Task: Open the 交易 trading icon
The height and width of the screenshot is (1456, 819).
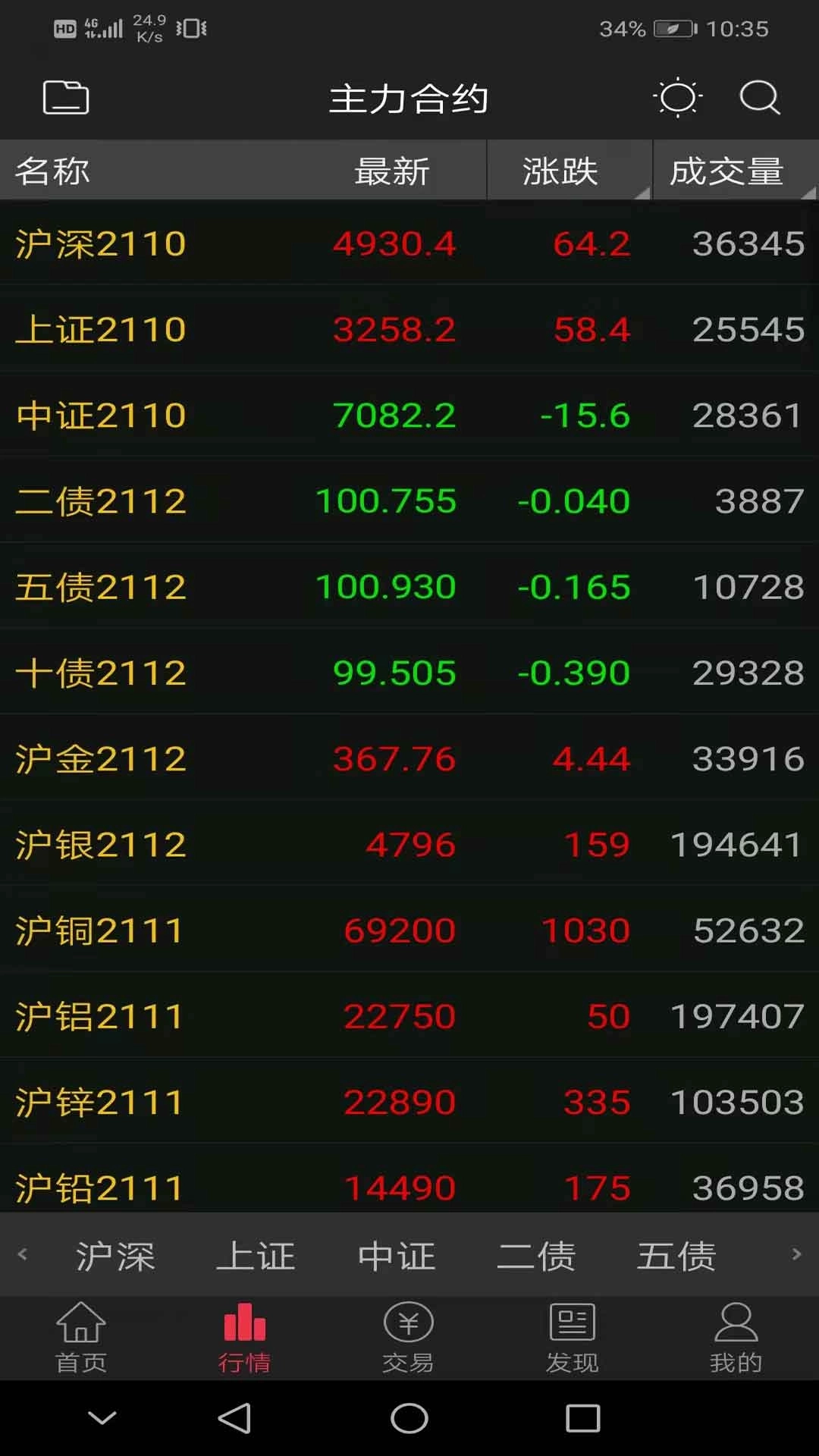Action: 409,1336
